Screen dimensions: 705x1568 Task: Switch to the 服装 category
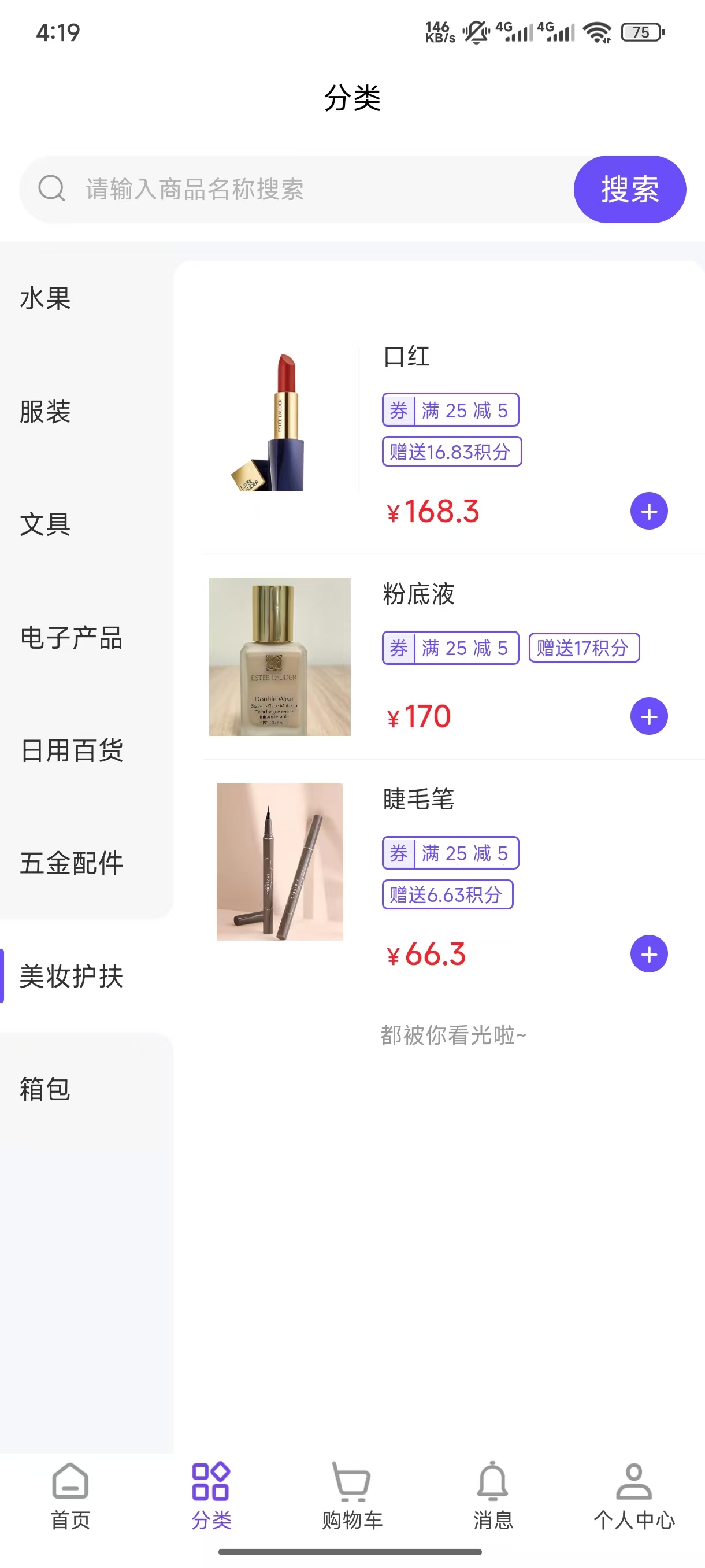(x=46, y=412)
